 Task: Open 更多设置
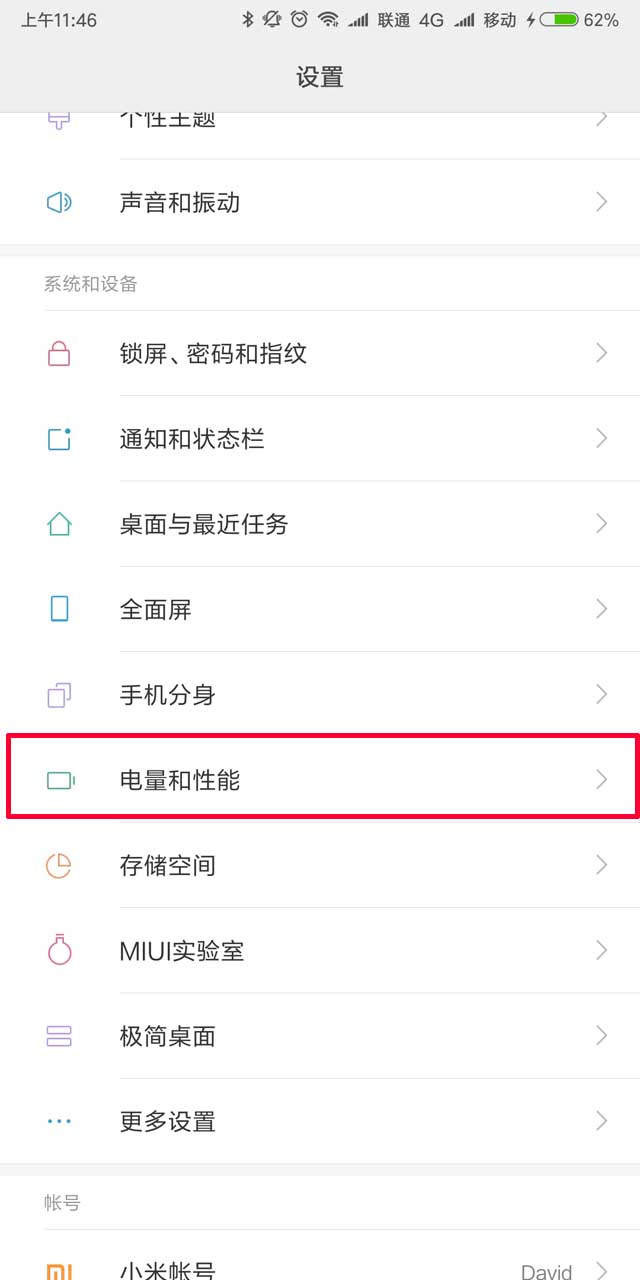(320, 1121)
